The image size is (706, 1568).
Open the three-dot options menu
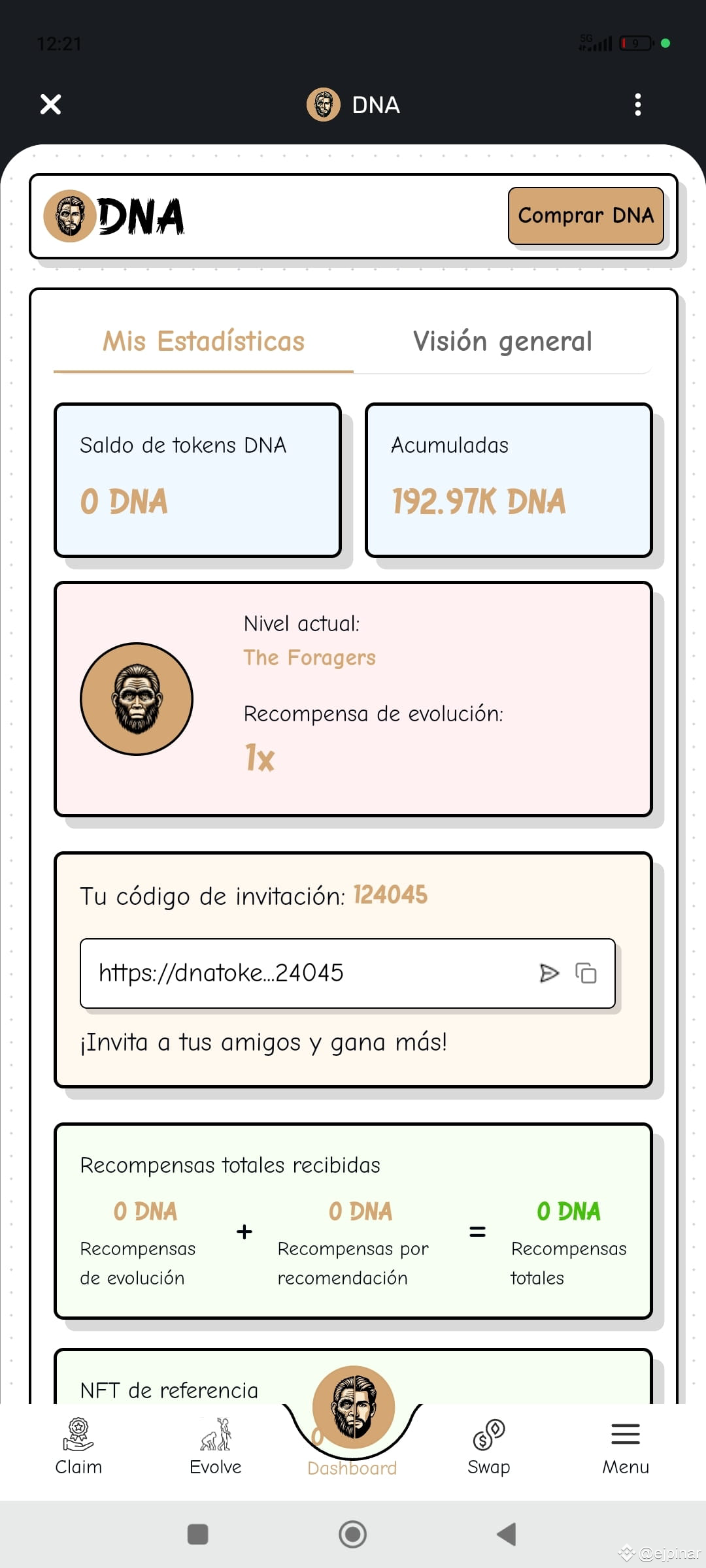638,105
